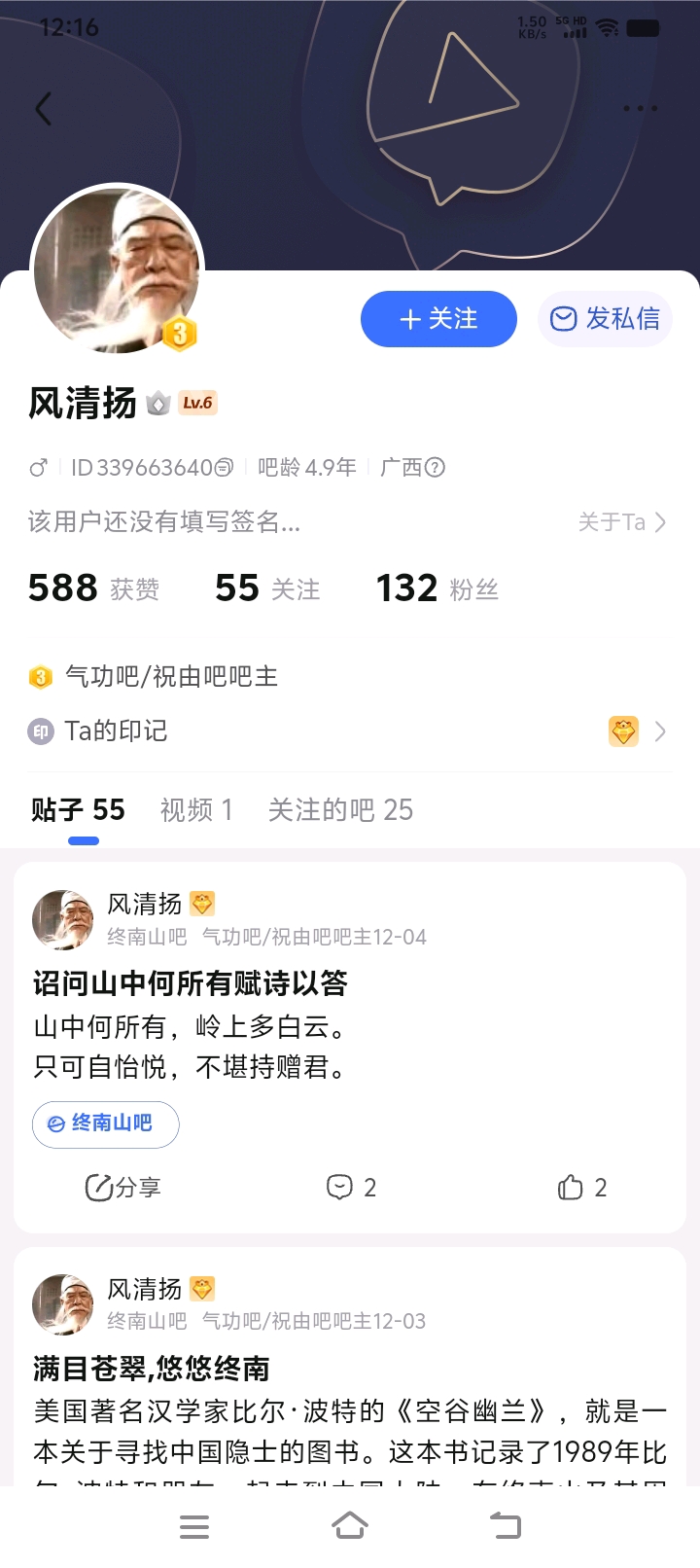Select the 贴子 55 tab

(x=78, y=810)
